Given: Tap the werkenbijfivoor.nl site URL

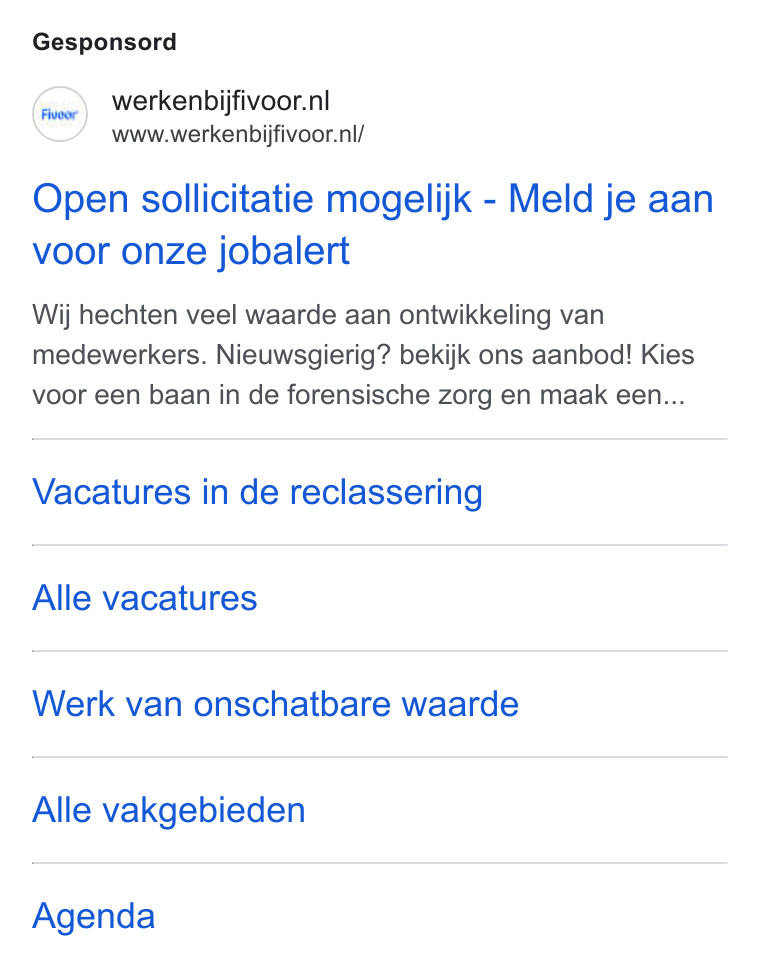Looking at the screenshot, I should click(238, 134).
